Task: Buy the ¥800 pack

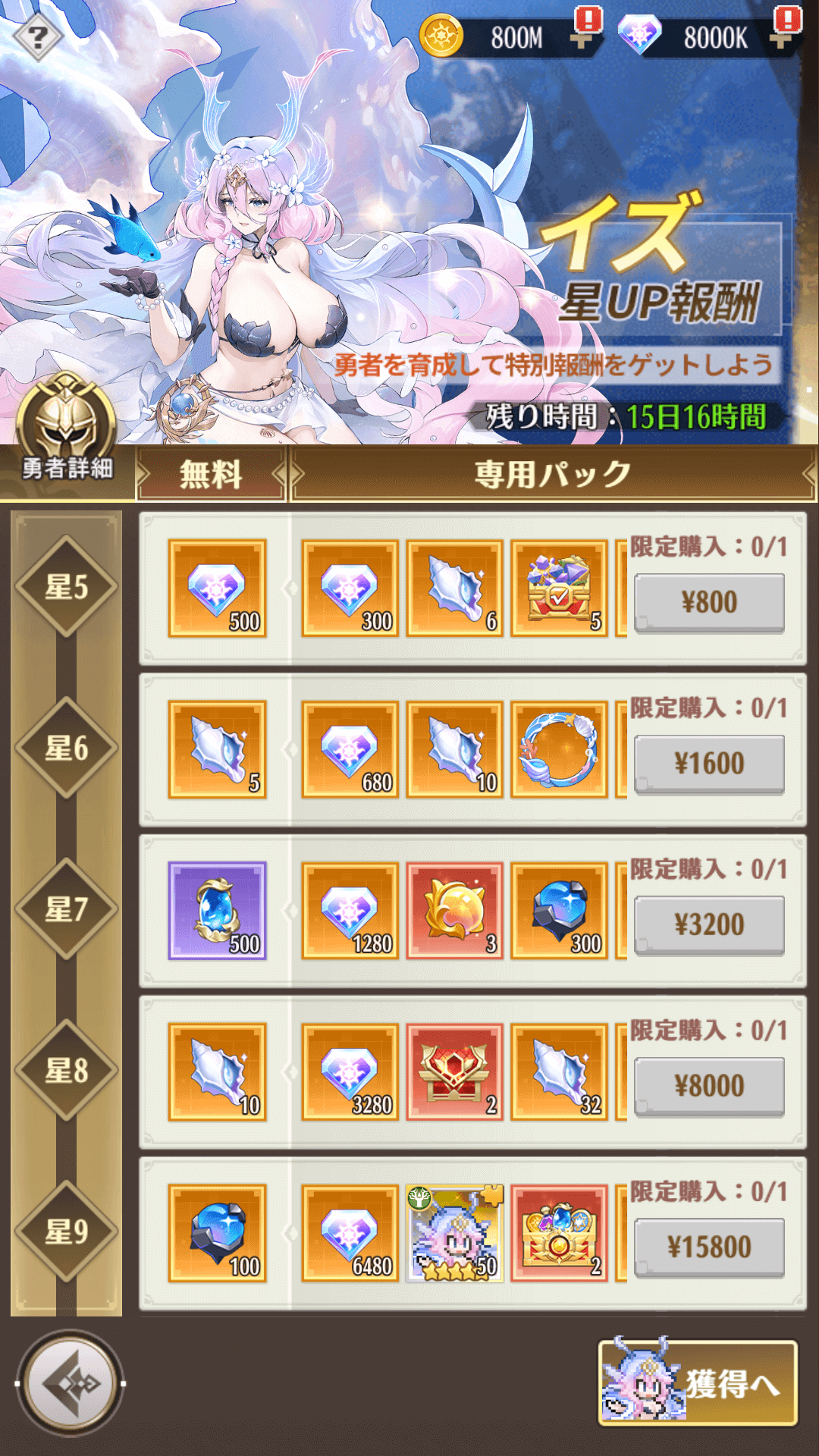Action: coord(708,603)
